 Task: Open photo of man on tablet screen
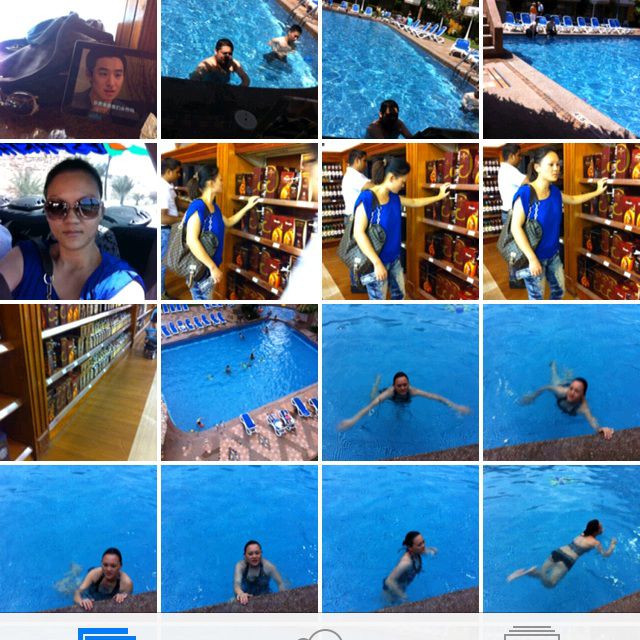point(78,68)
